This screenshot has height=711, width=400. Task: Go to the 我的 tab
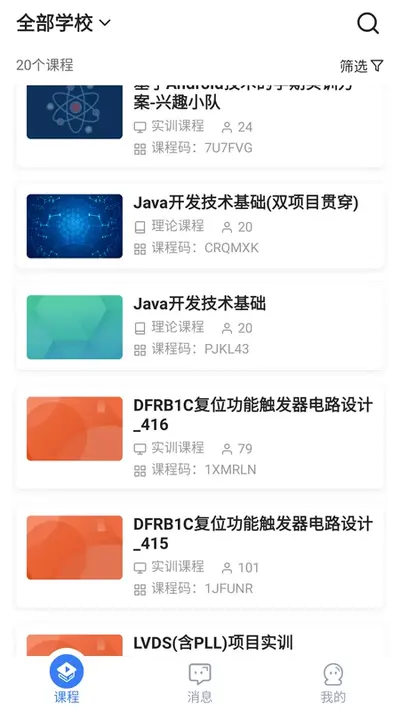pyautogui.click(x=333, y=683)
